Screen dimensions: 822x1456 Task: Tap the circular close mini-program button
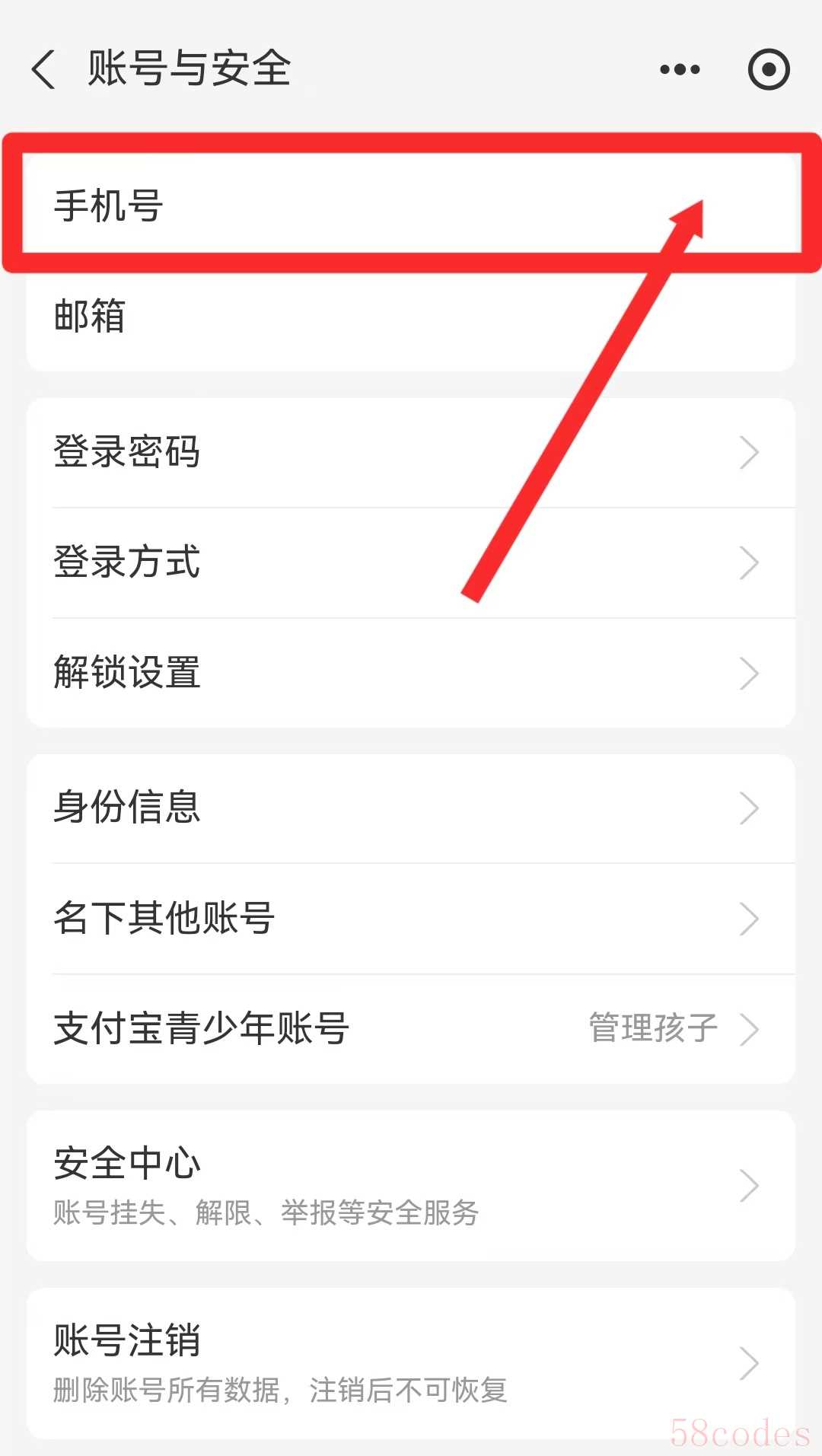[x=769, y=69]
